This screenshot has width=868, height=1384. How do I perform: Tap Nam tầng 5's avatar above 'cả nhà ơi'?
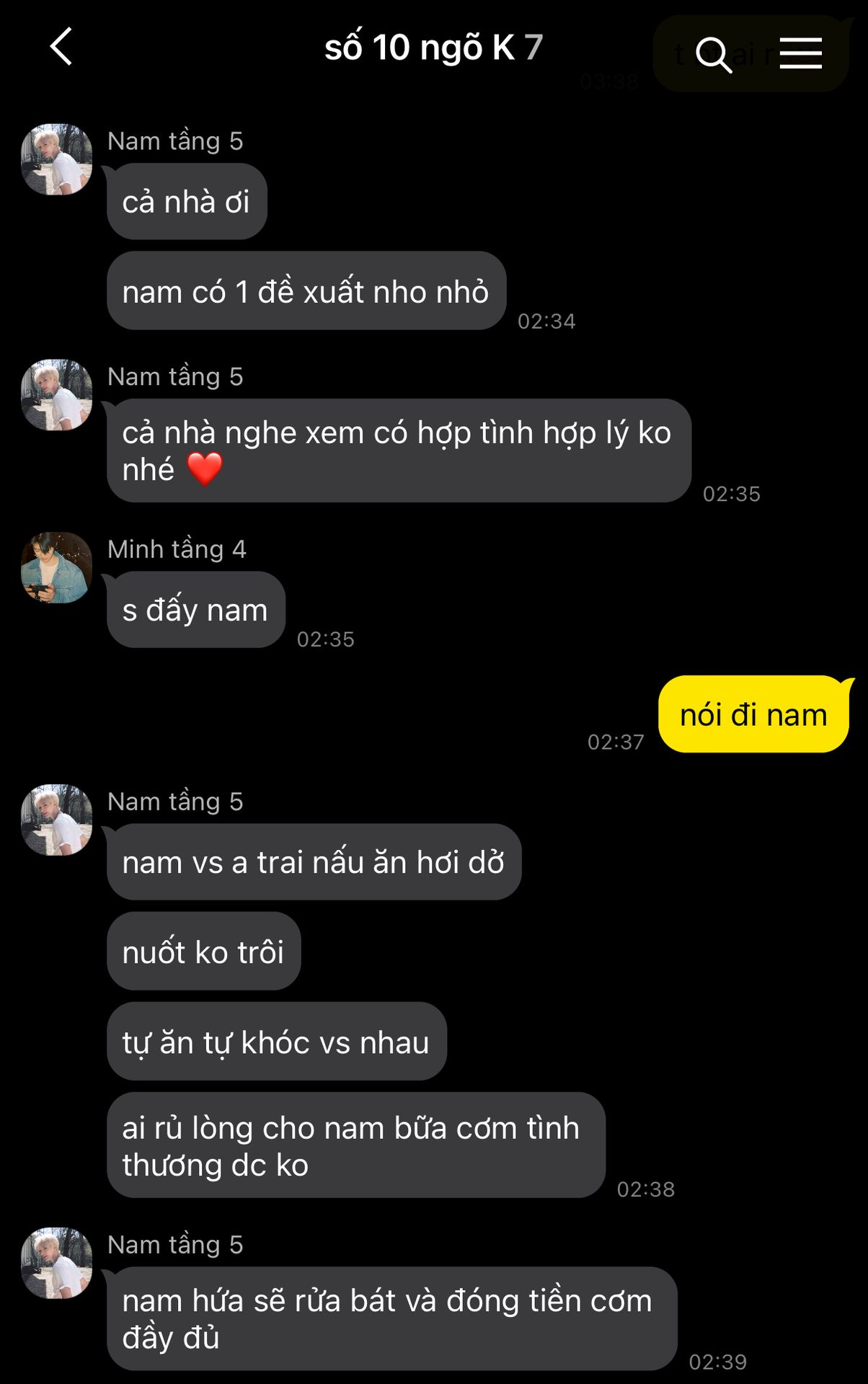point(56,159)
